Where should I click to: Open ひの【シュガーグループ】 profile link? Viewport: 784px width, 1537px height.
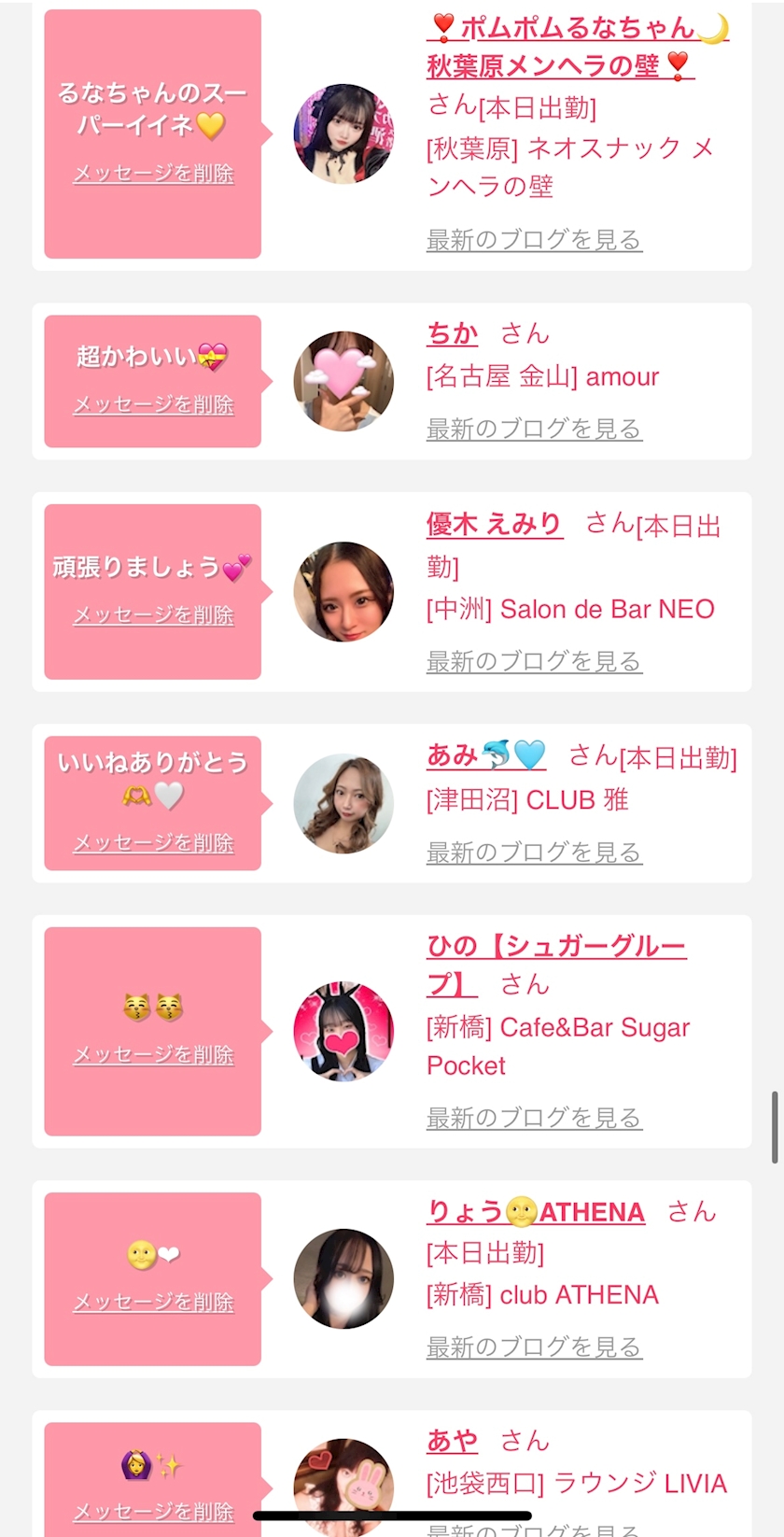(555, 964)
